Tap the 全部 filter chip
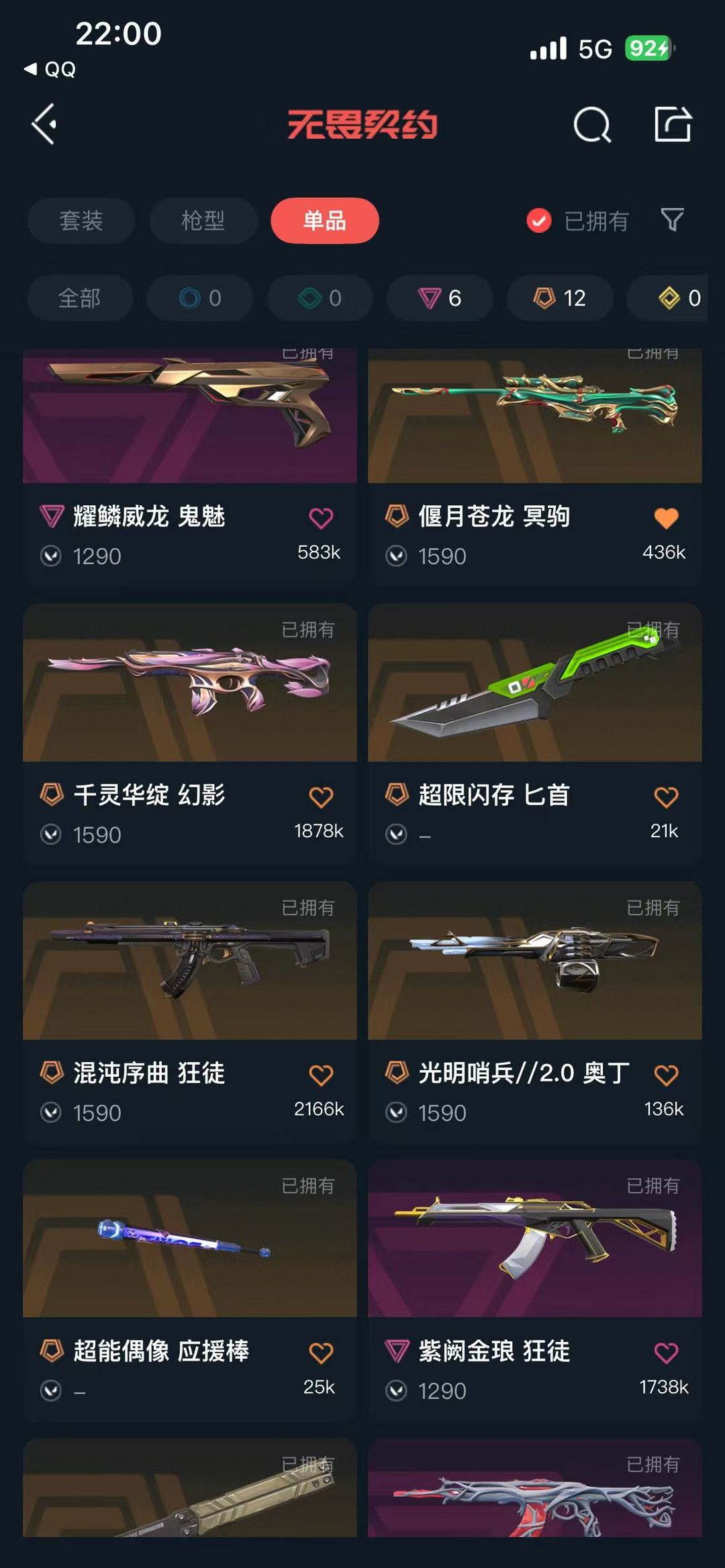 pos(79,299)
